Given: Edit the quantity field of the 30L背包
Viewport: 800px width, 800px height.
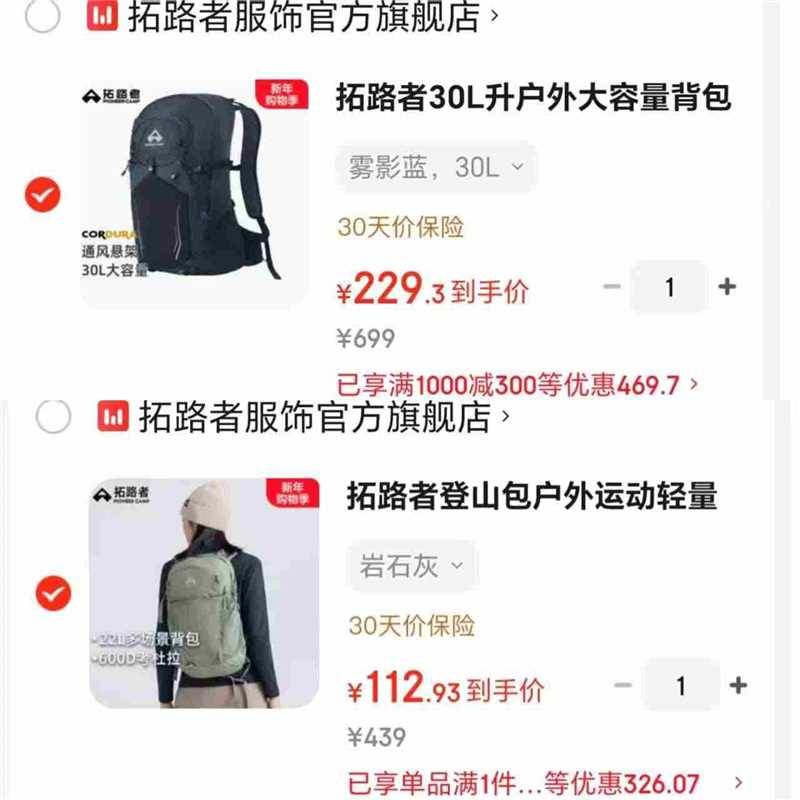Looking at the screenshot, I should [669, 287].
